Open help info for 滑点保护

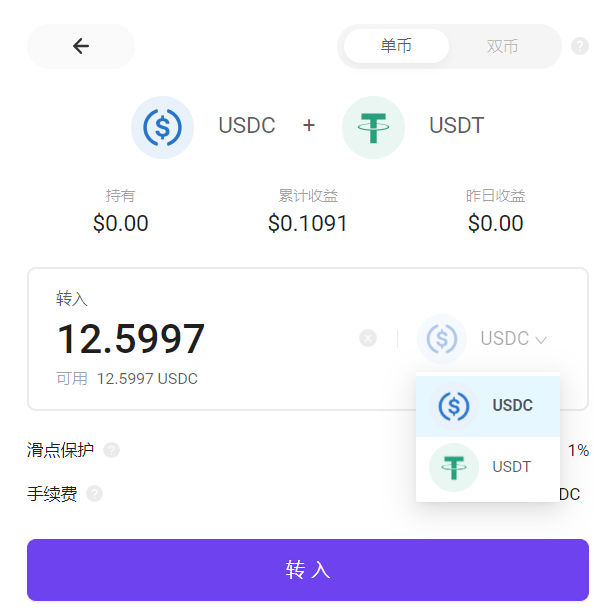point(111,450)
